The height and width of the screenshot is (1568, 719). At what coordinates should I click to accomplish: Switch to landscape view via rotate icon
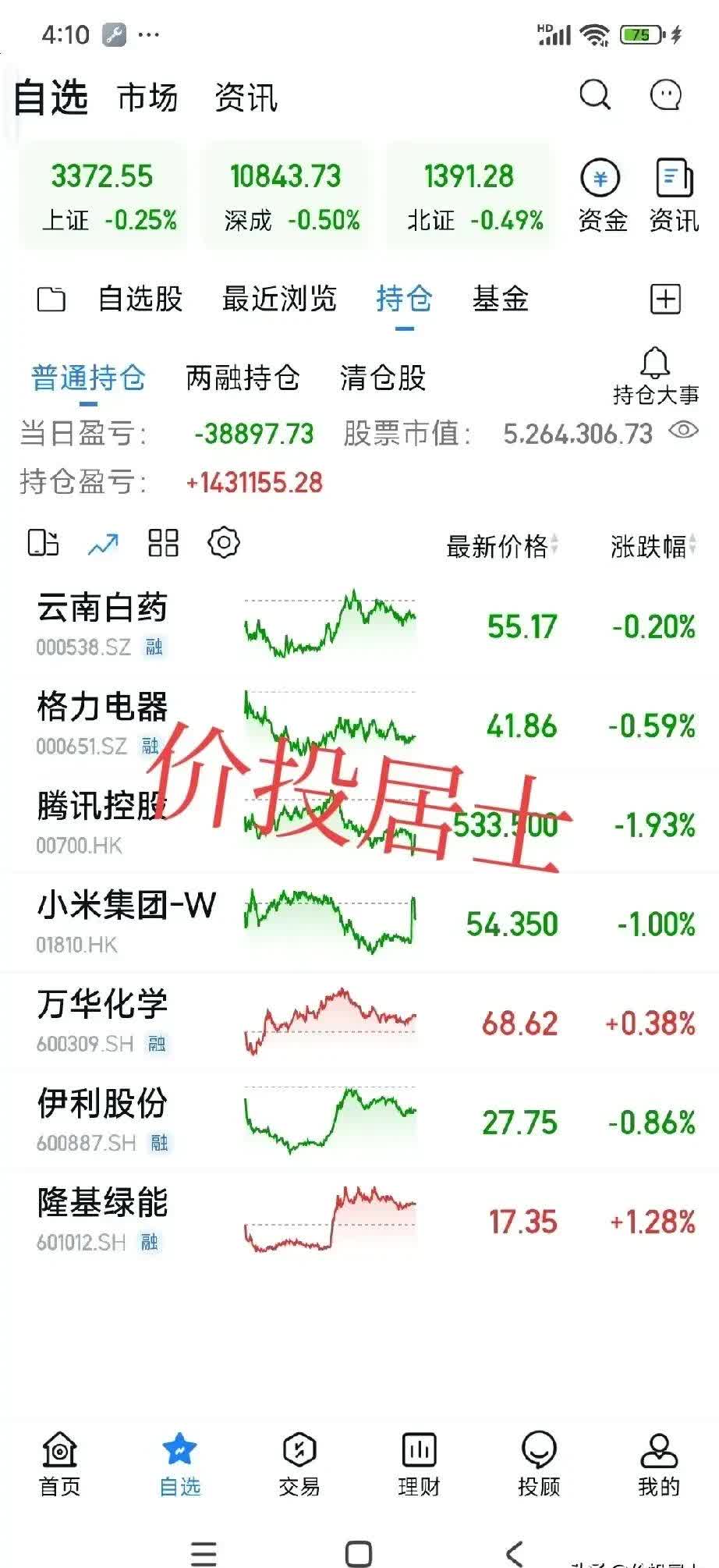(x=44, y=542)
